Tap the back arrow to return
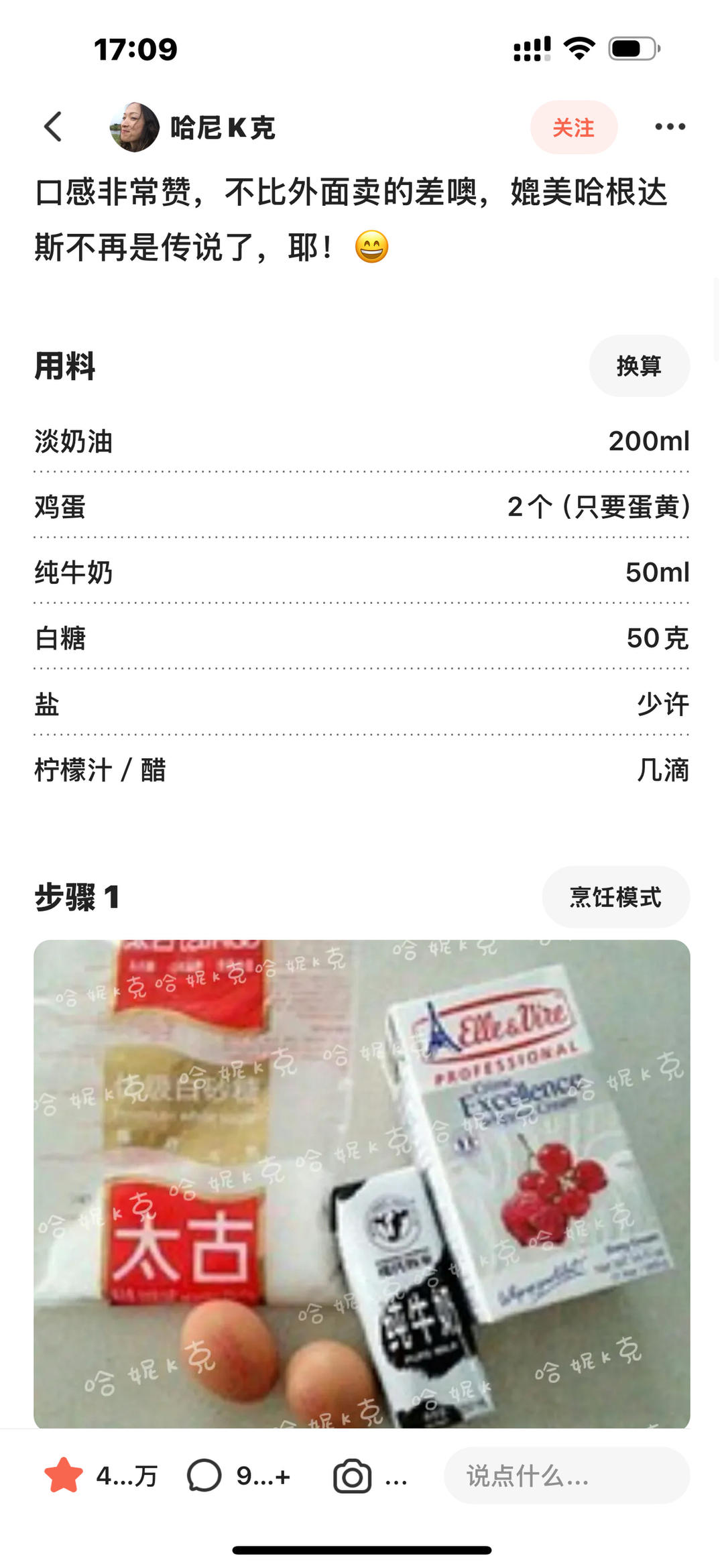 [52, 125]
